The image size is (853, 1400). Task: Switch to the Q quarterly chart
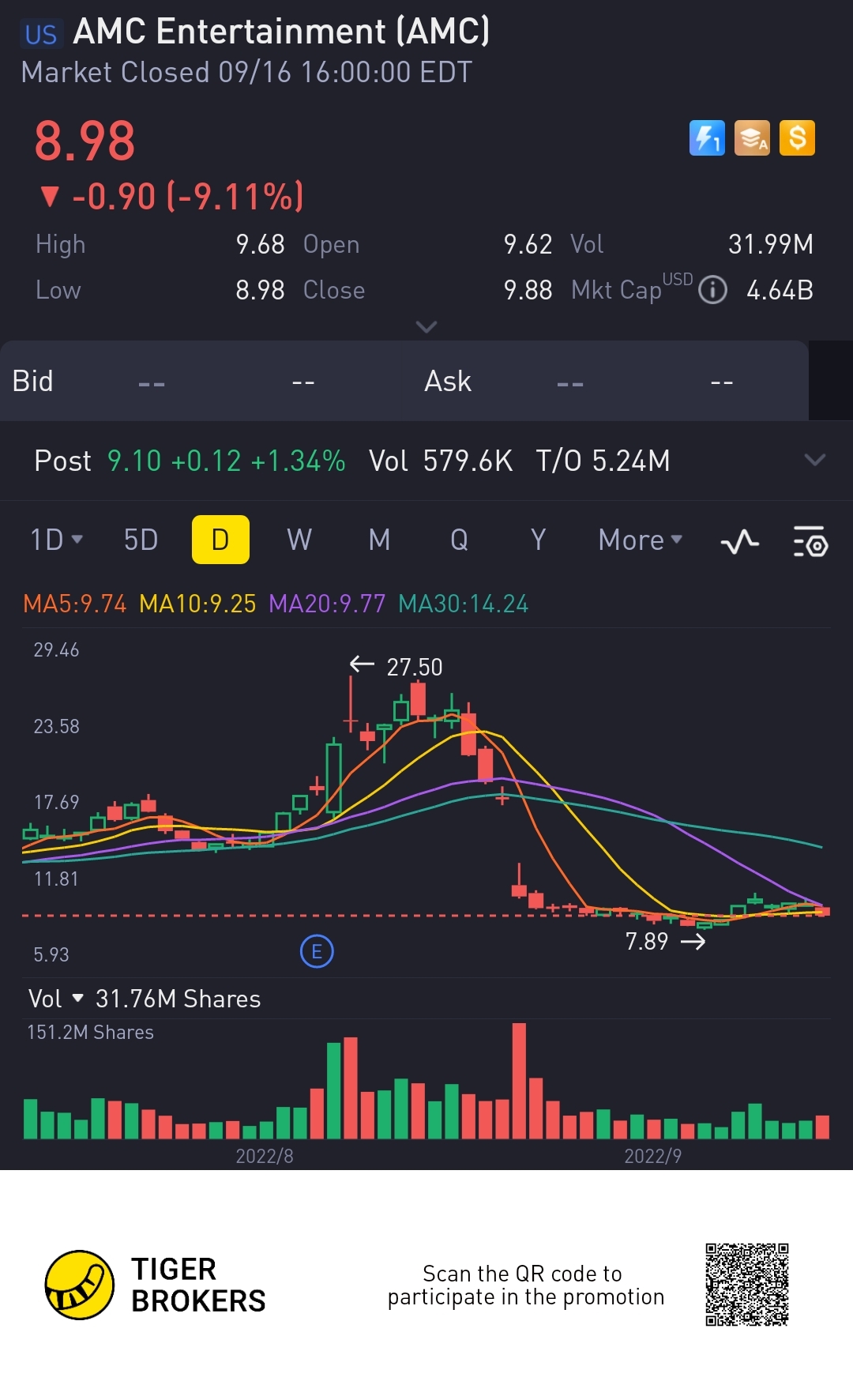coord(459,540)
